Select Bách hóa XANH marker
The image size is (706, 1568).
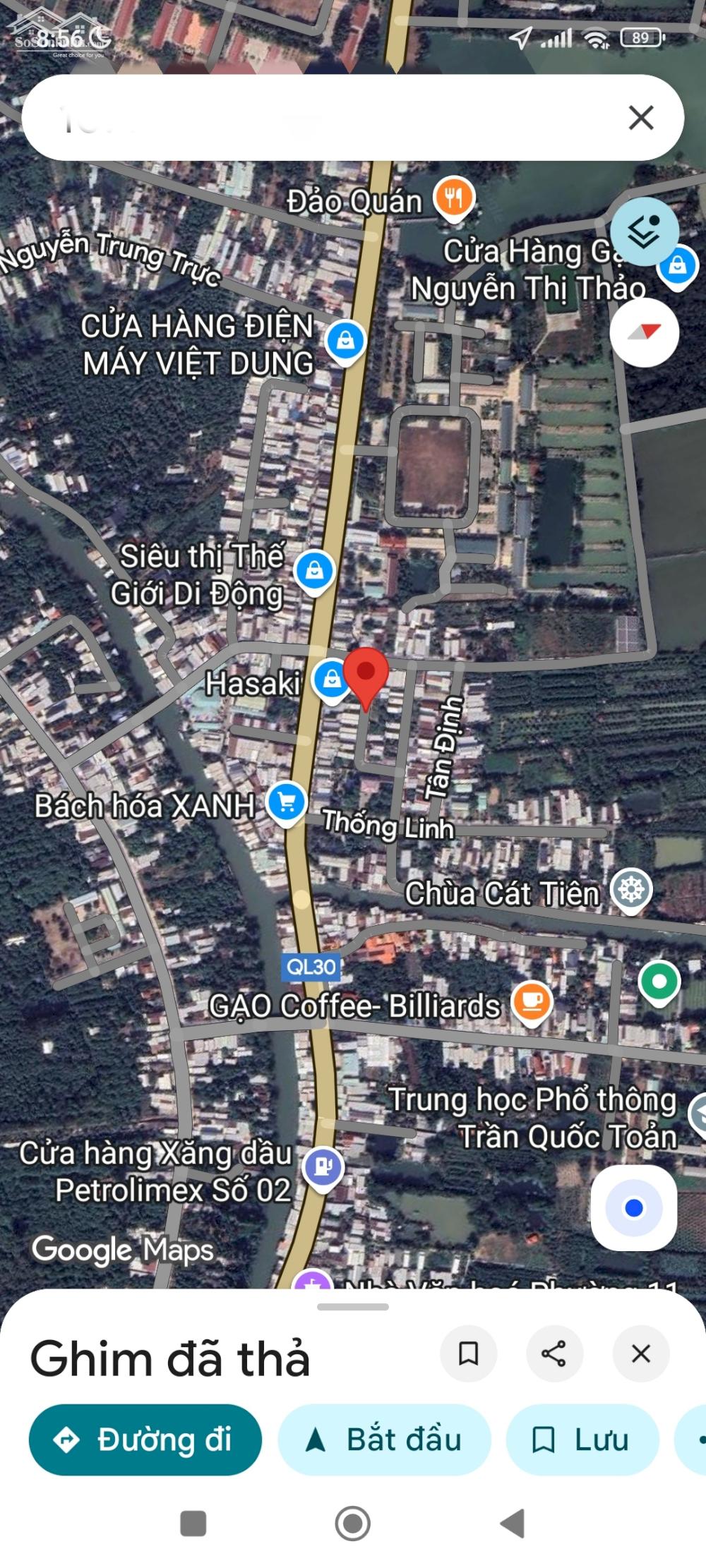click(286, 802)
